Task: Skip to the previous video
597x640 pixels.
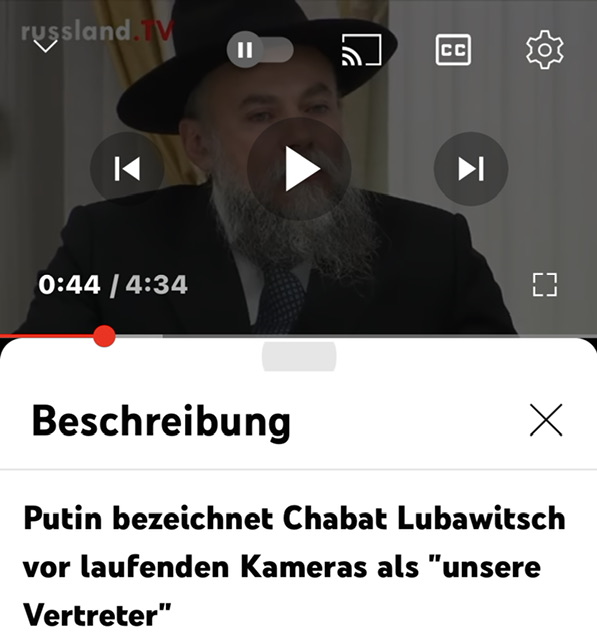Action: 127,169
